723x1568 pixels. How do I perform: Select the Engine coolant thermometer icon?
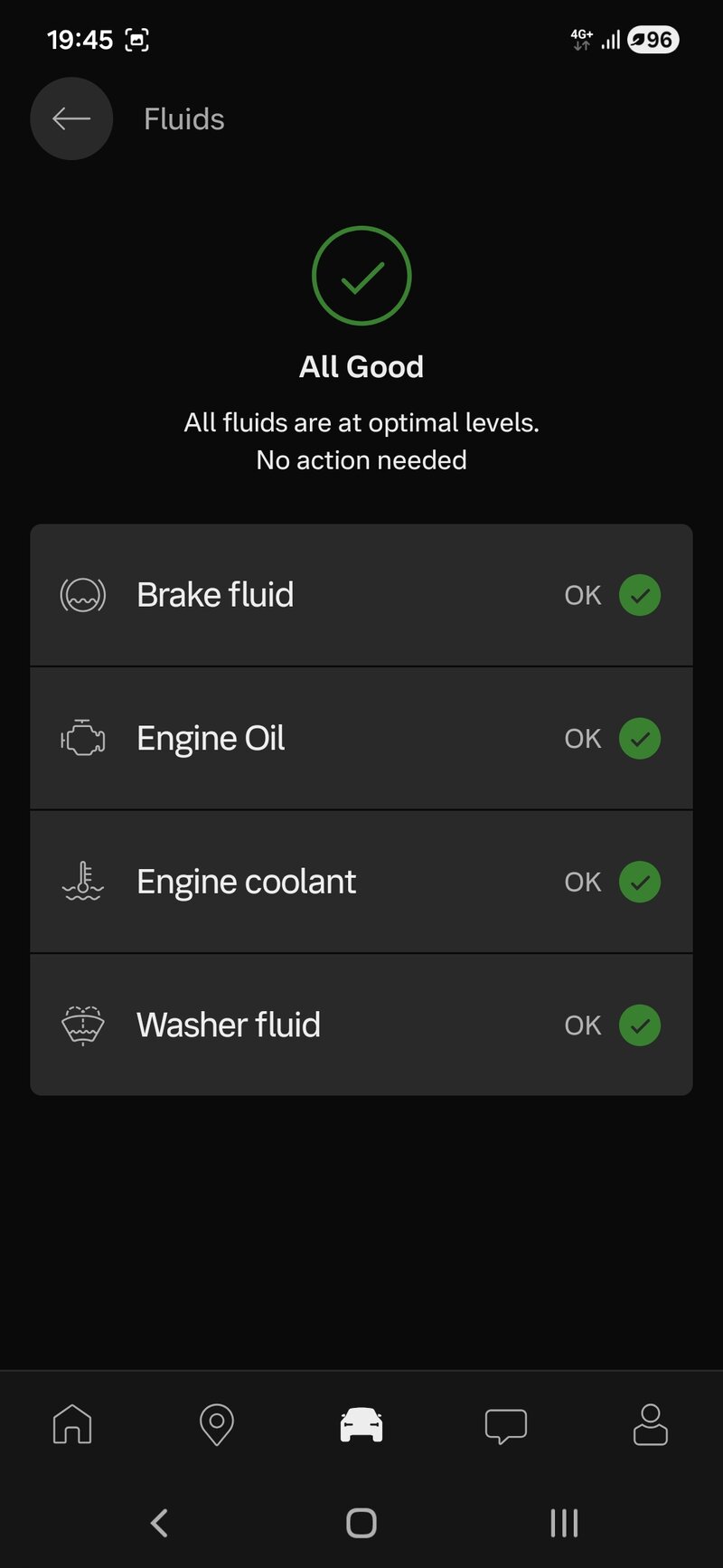(x=82, y=882)
